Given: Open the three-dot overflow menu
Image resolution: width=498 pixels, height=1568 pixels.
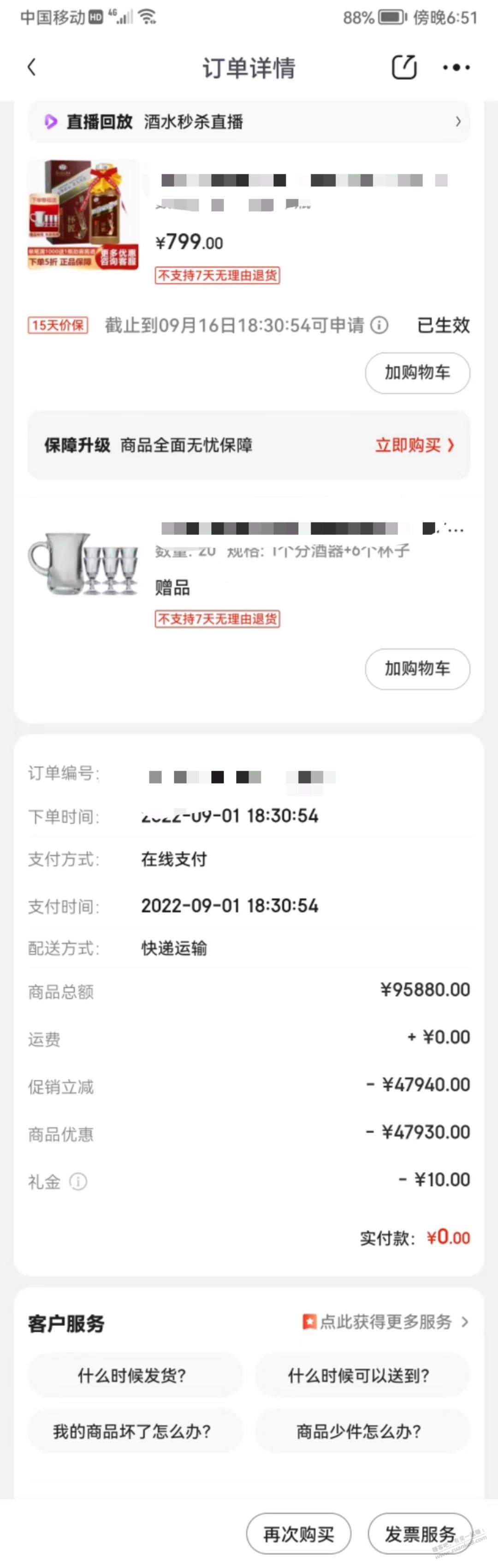Looking at the screenshot, I should coord(456,67).
